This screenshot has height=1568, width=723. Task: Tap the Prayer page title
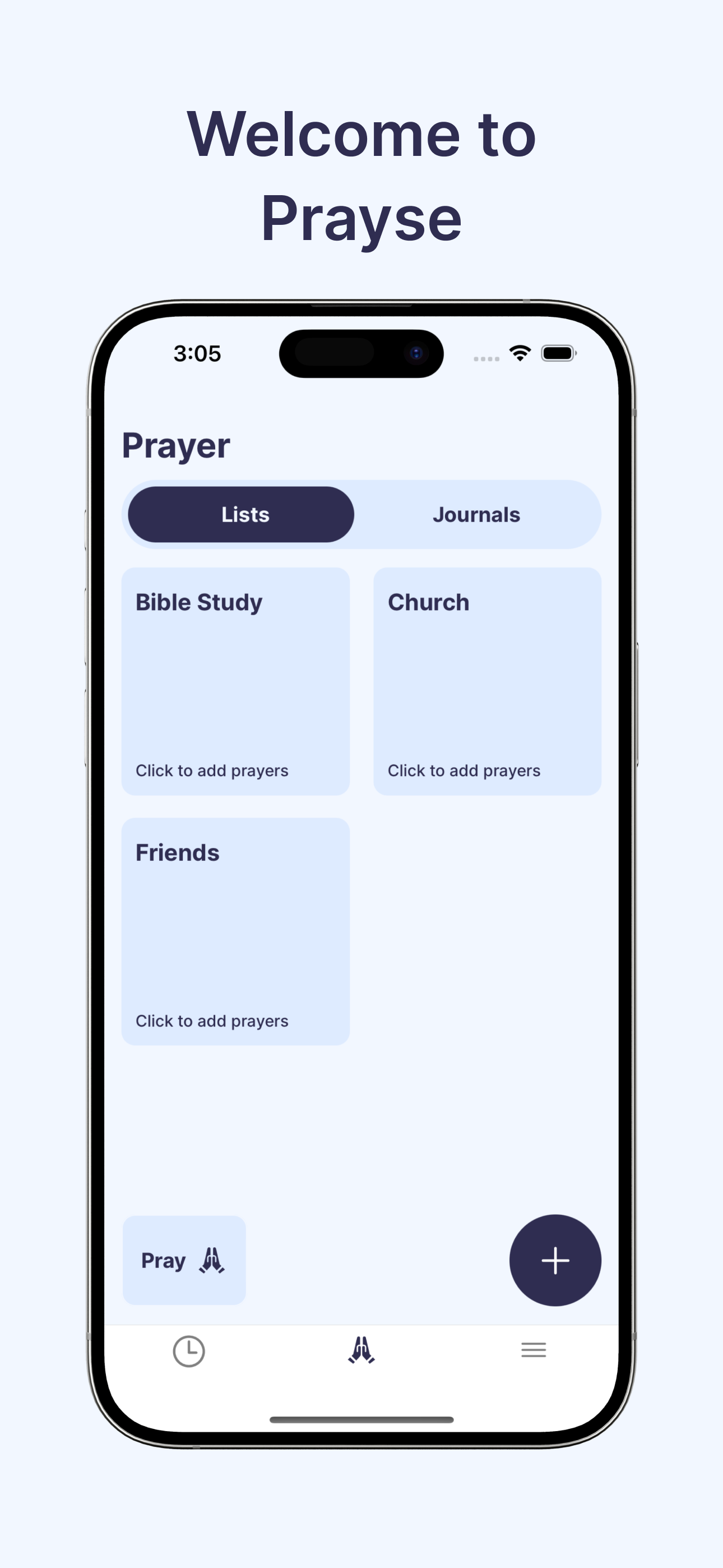coord(176,446)
